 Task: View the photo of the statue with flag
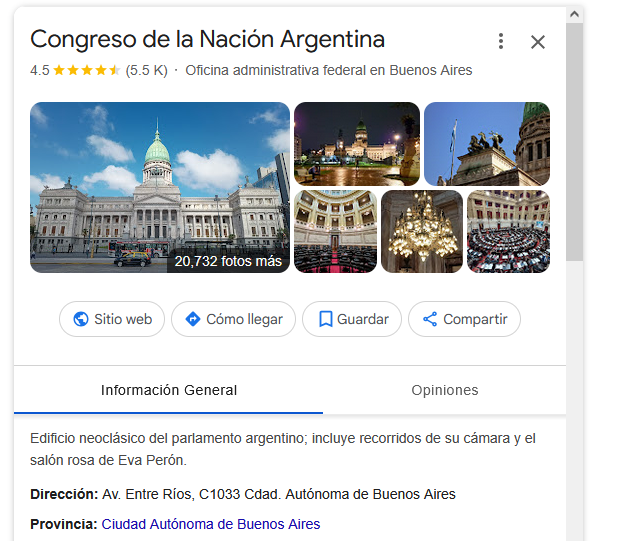[x=486, y=144]
